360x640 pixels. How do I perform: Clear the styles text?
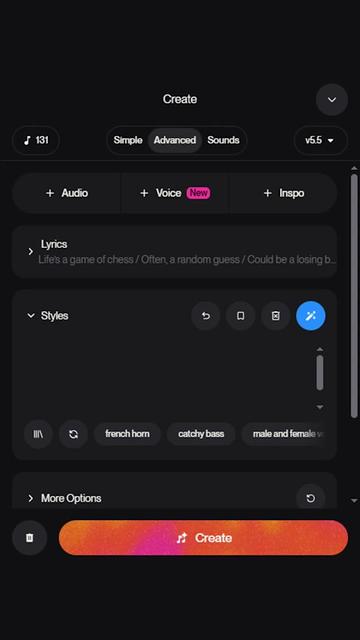276,316
